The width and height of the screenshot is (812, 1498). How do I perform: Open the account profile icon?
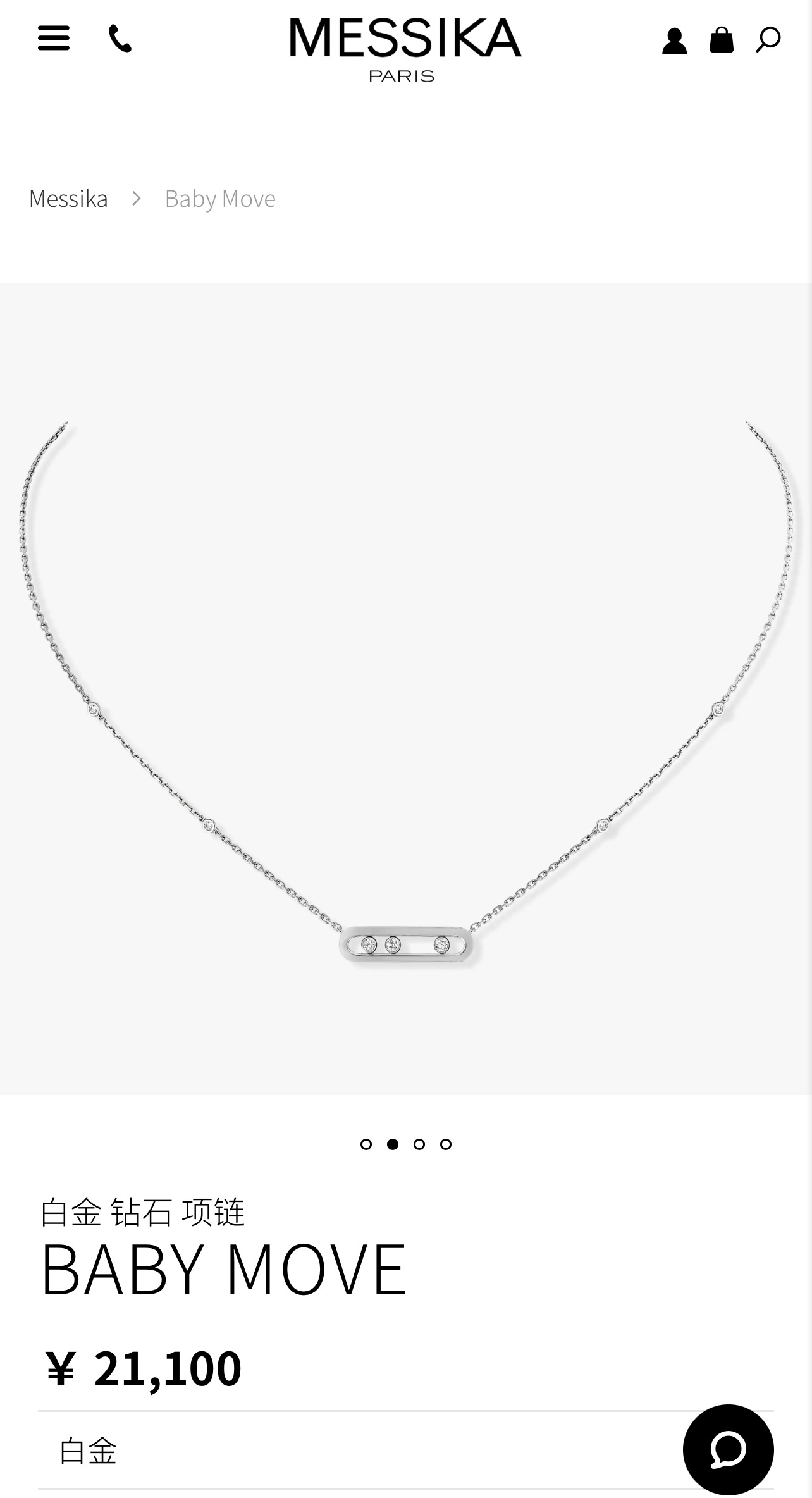tap(675, 39)
